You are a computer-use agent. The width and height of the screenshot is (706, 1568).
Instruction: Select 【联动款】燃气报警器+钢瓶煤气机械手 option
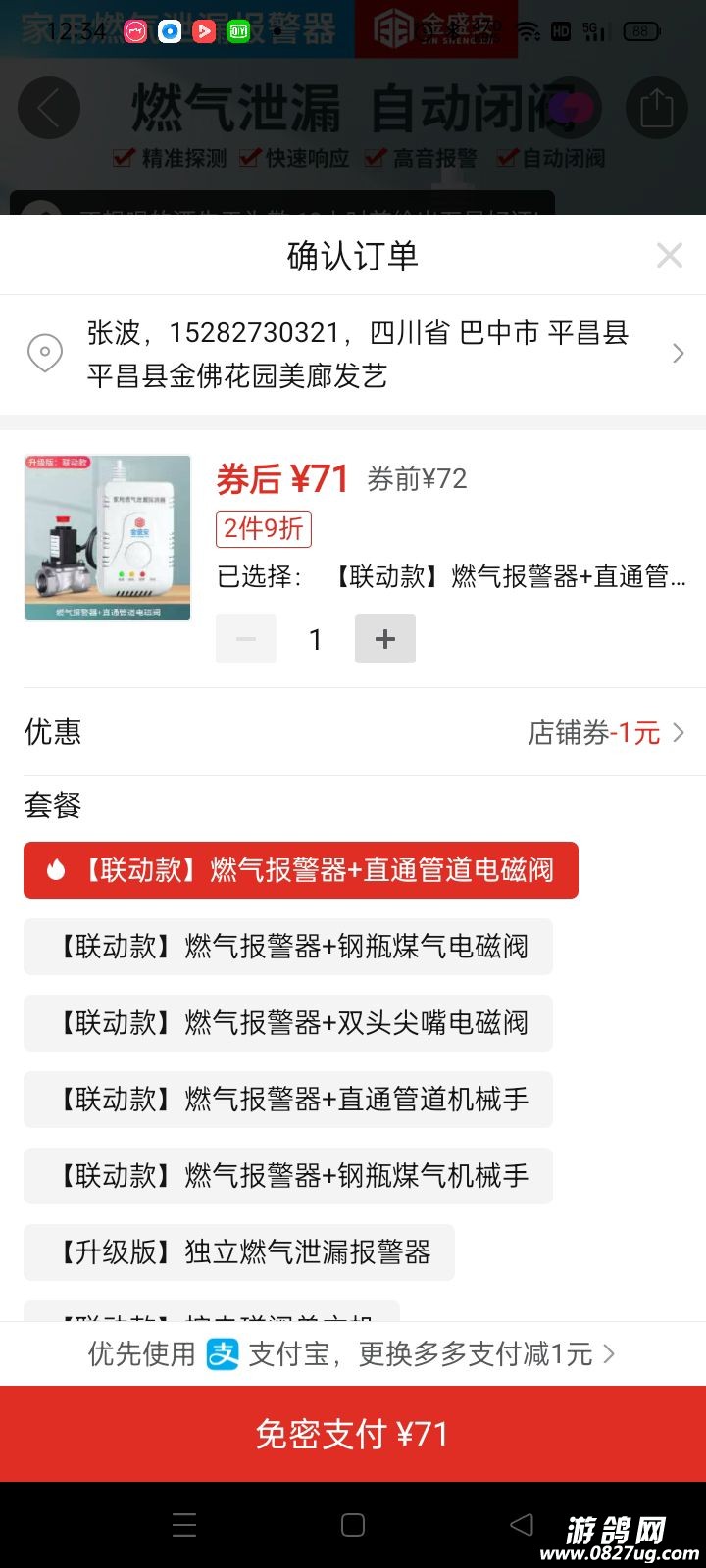tap(288, 1176)
